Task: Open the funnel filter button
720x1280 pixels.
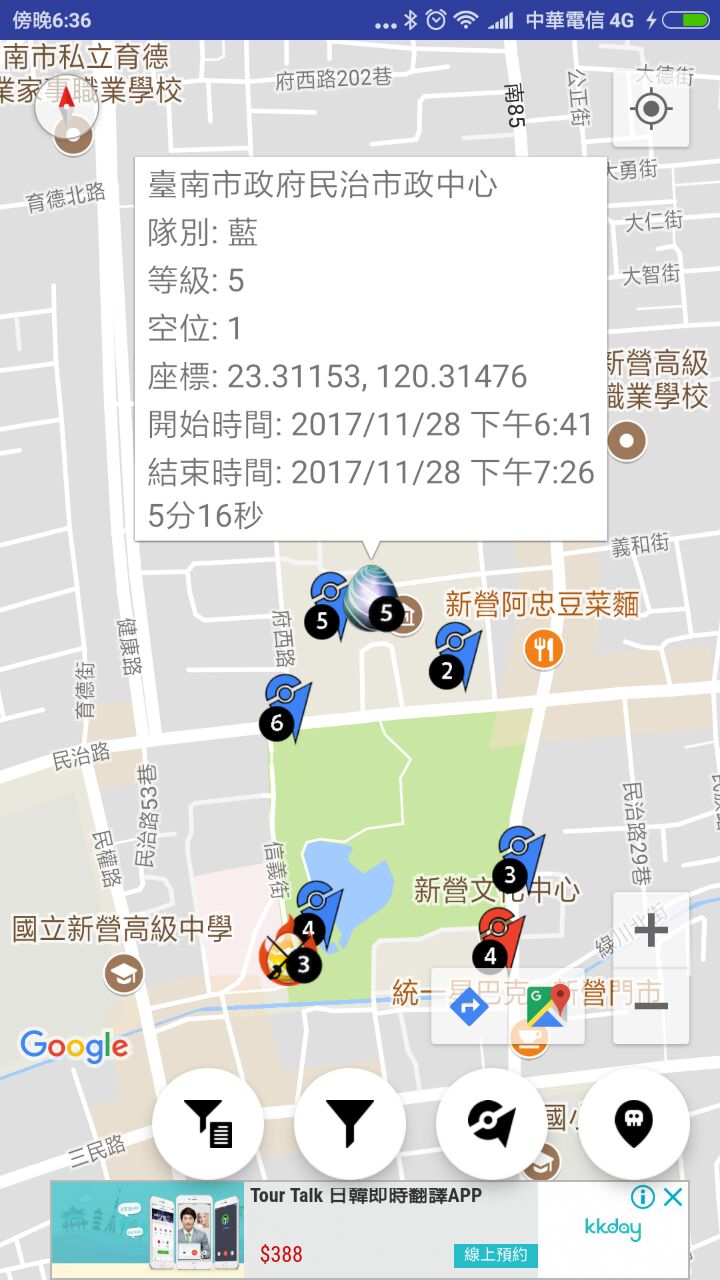Action: point(350,1123)
